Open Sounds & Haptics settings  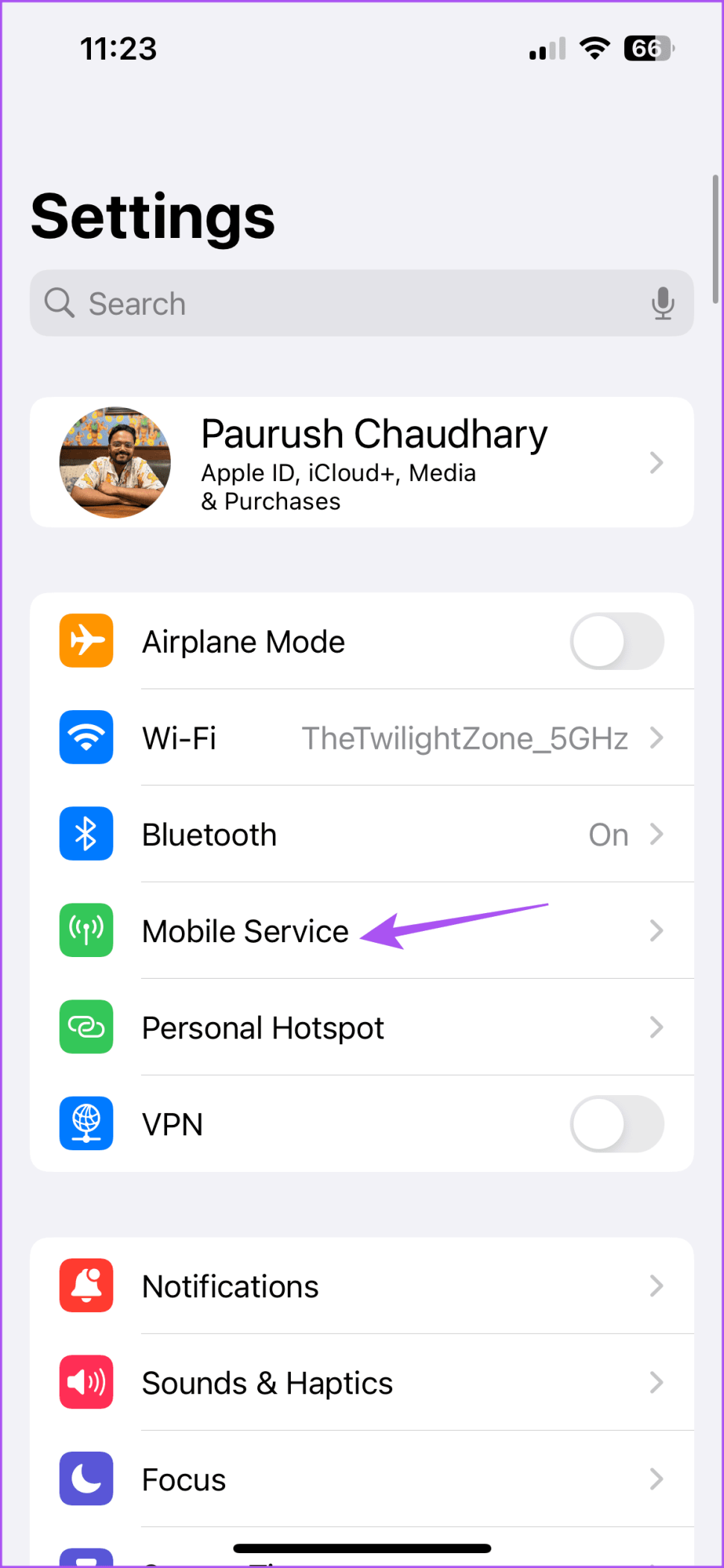click(x=362, y=1383)
